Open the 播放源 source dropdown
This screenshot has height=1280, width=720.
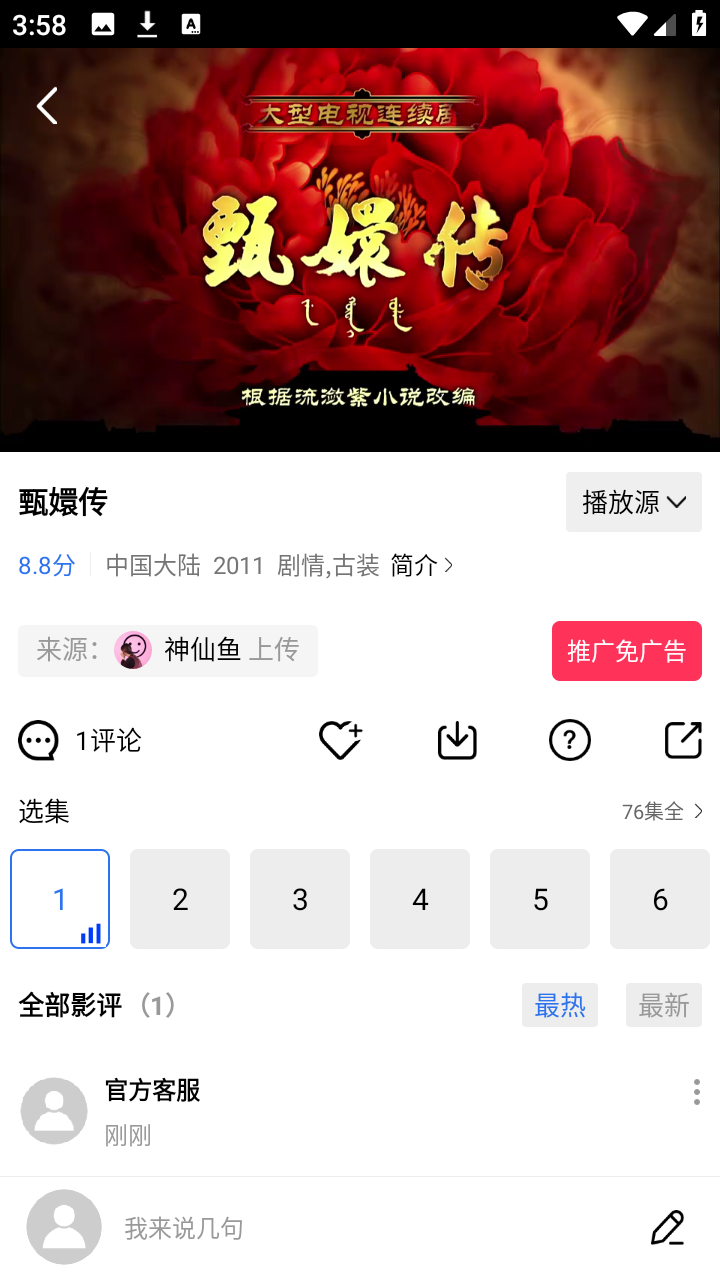pyautogui.click(x=634, y=502)
